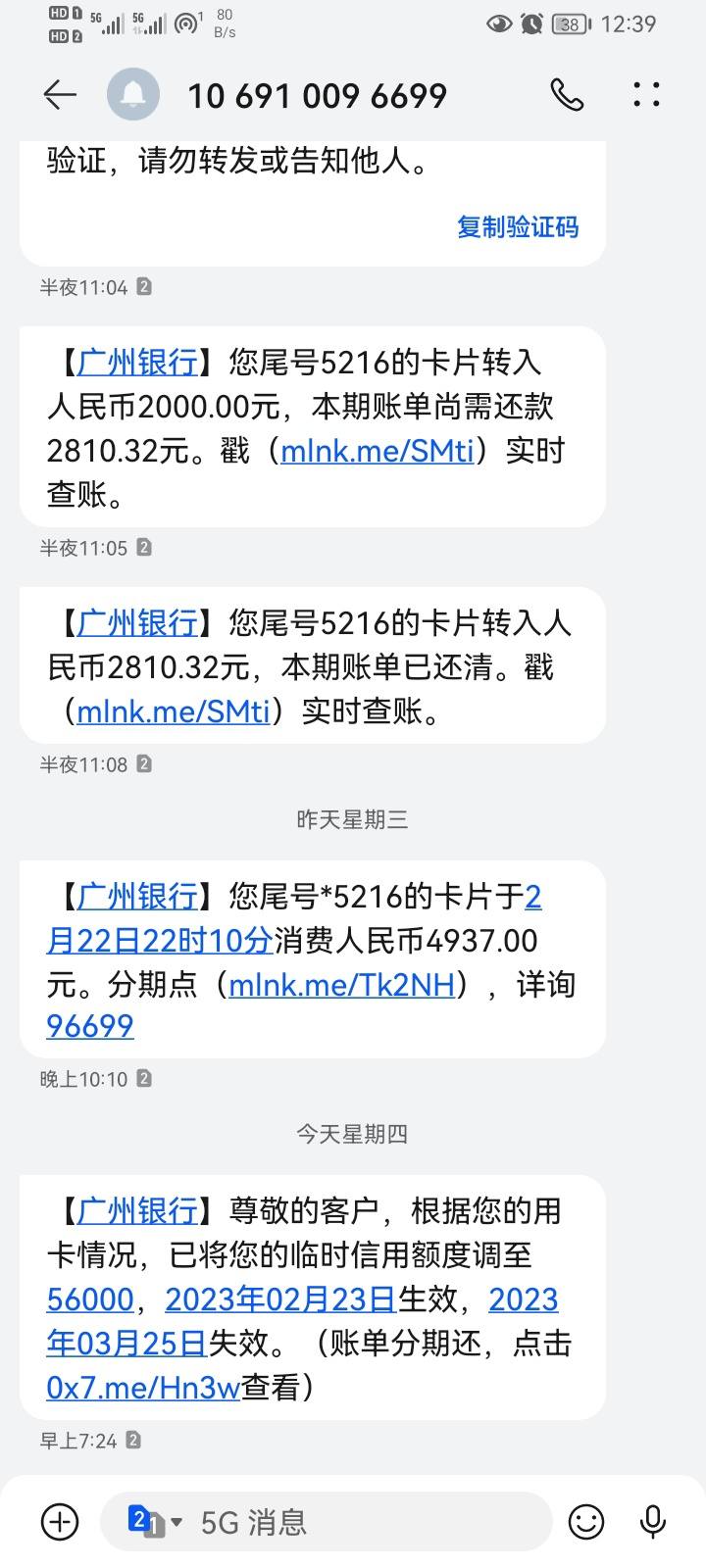
Task: Open mlnk.me/SMti link in the 2000.00元 message
Action: click(378, 451)
